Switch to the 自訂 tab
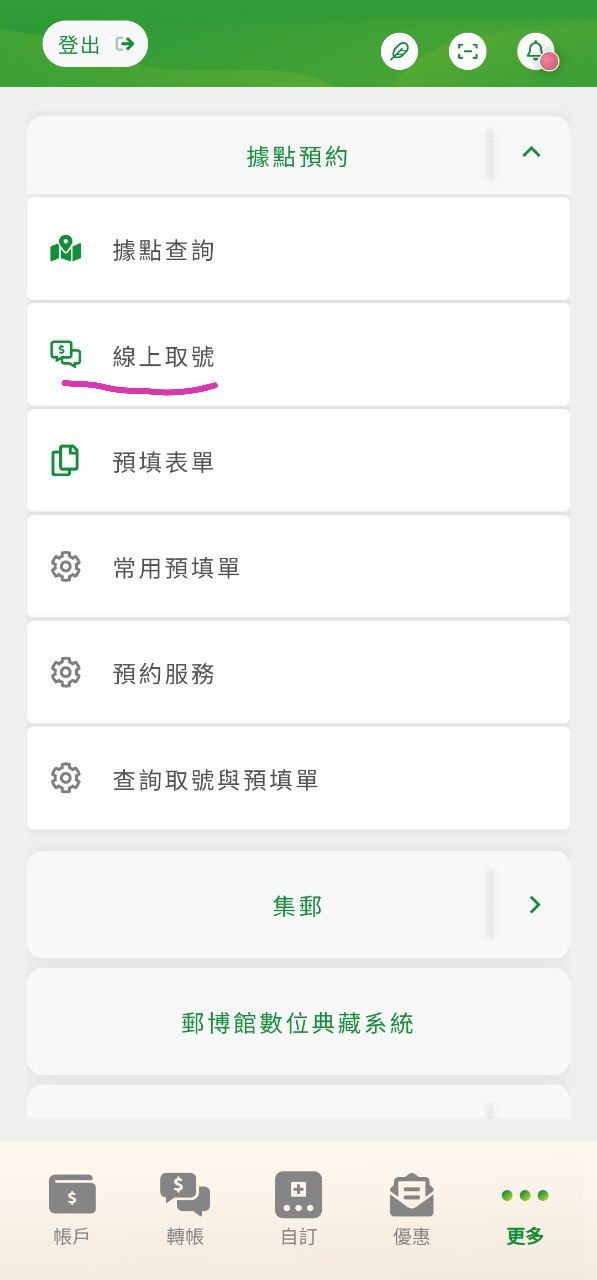597x1280 pixels. click(x=298, y=1210)
